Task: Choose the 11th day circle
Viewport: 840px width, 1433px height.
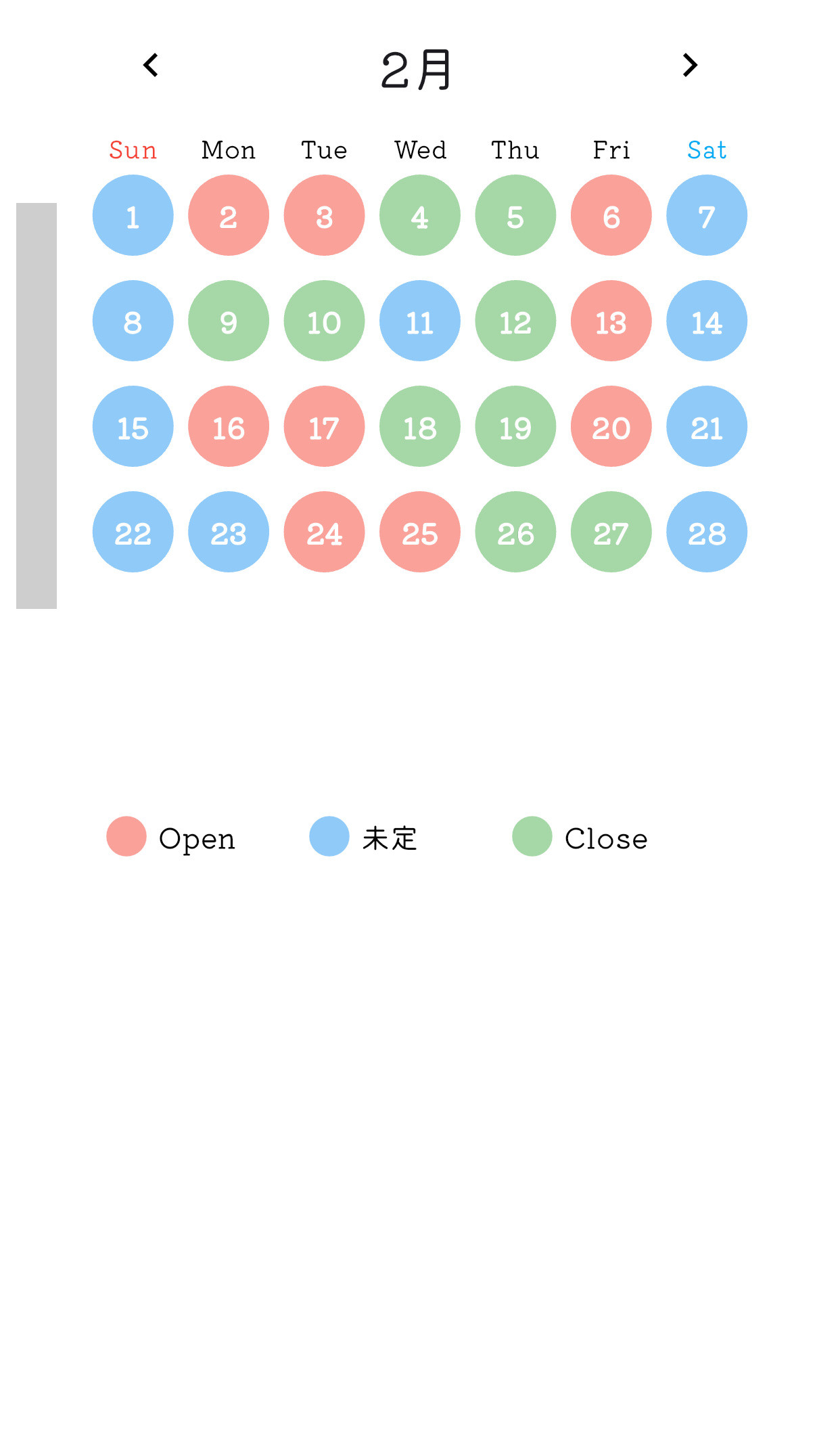Action: pos(420,321)
